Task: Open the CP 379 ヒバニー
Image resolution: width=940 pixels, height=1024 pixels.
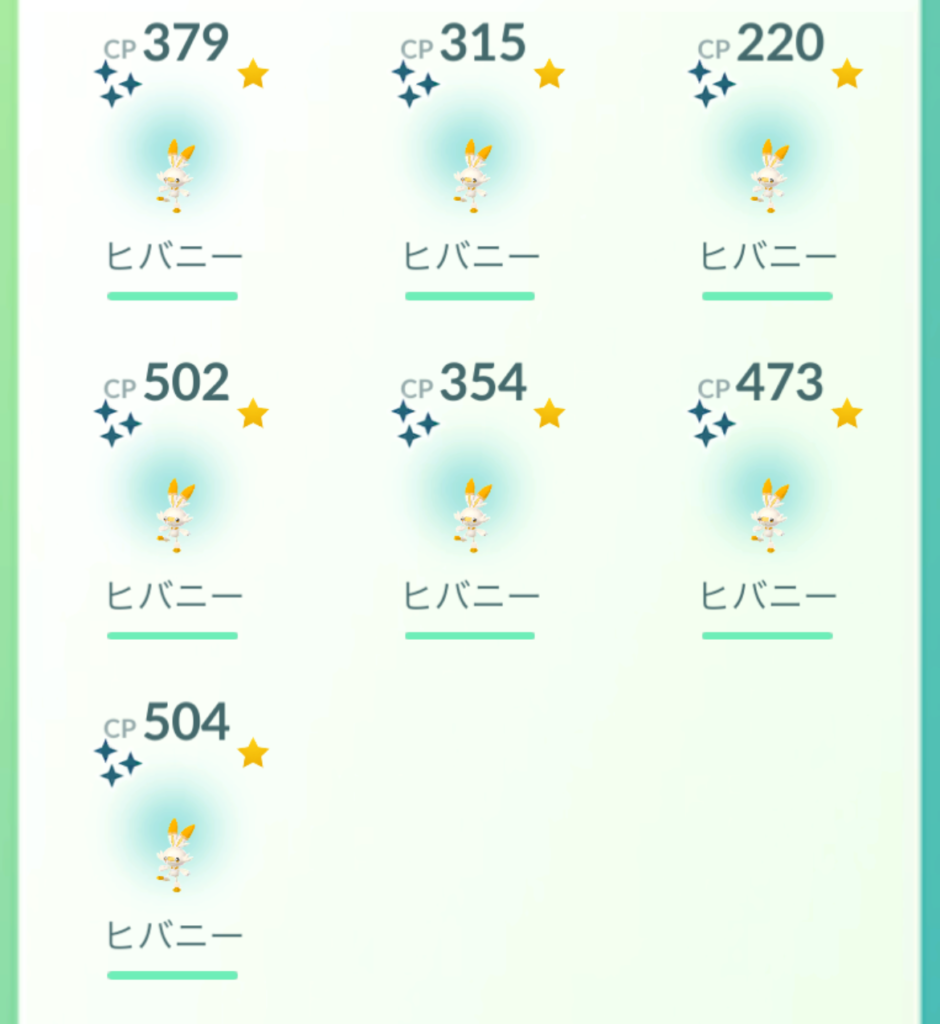Action: tap(173, 175)
